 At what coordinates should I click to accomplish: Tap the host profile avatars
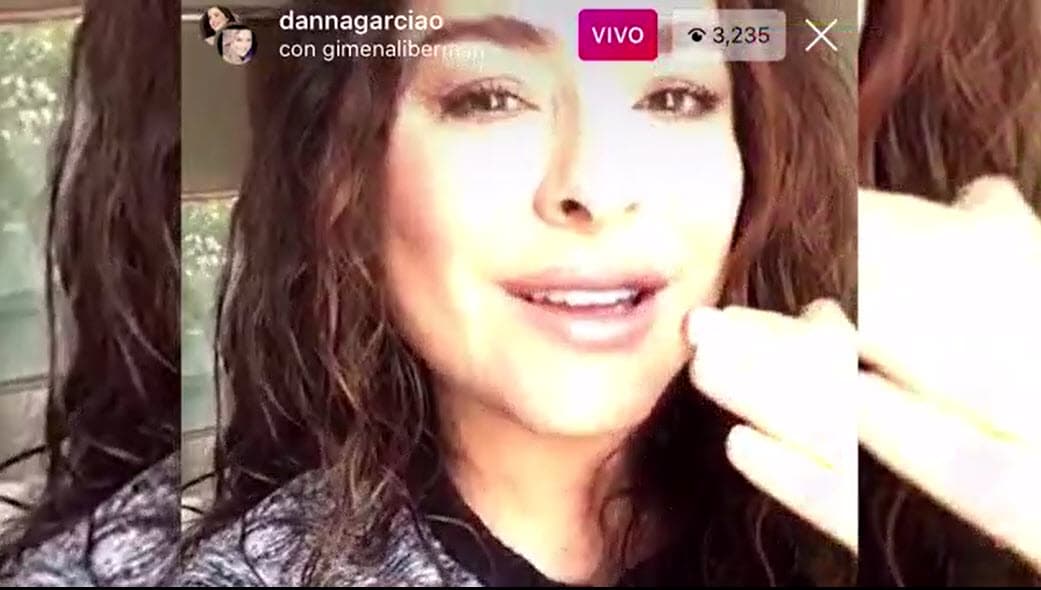point(228,34)
